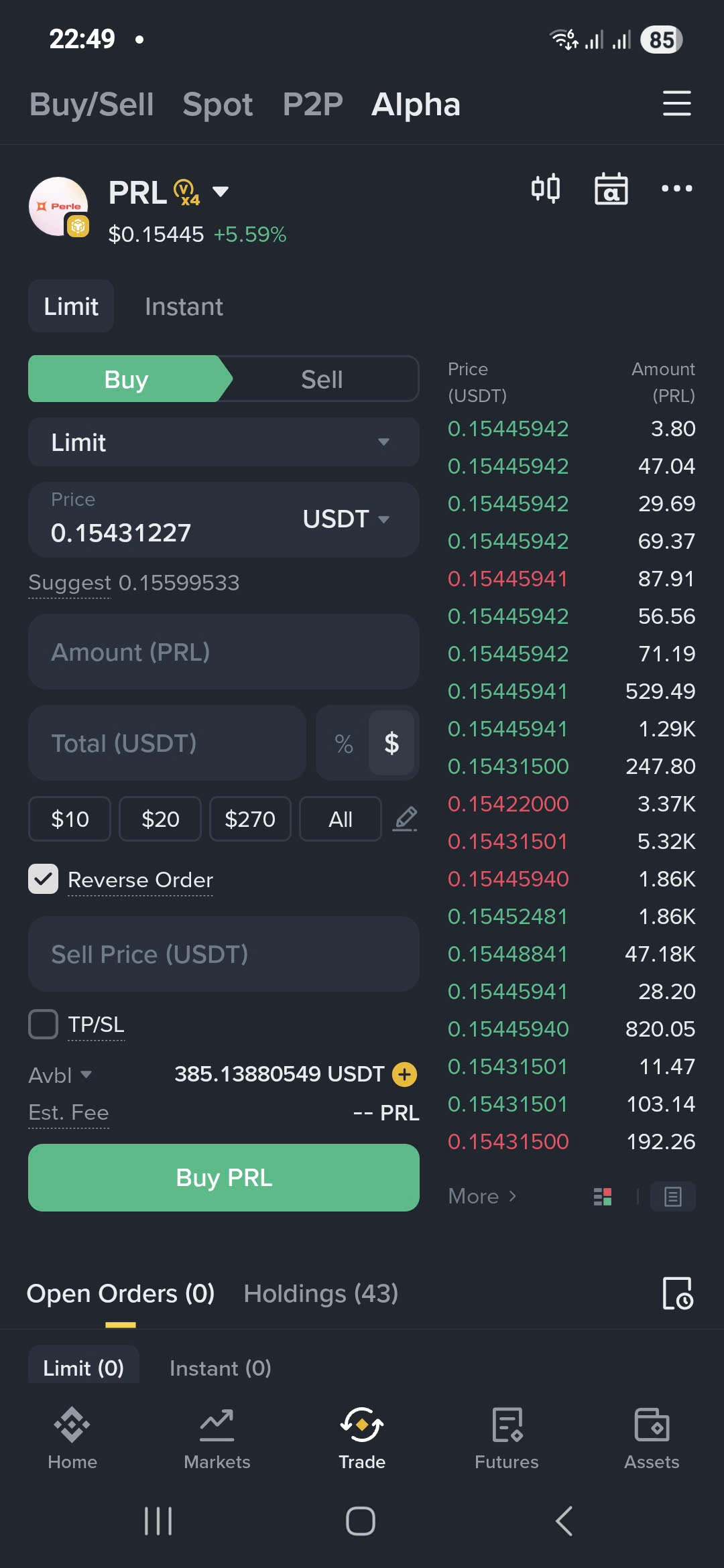Screen dimensions: 724x1568
Task: Open the candlestick chart view
Action: coord(545,189)
